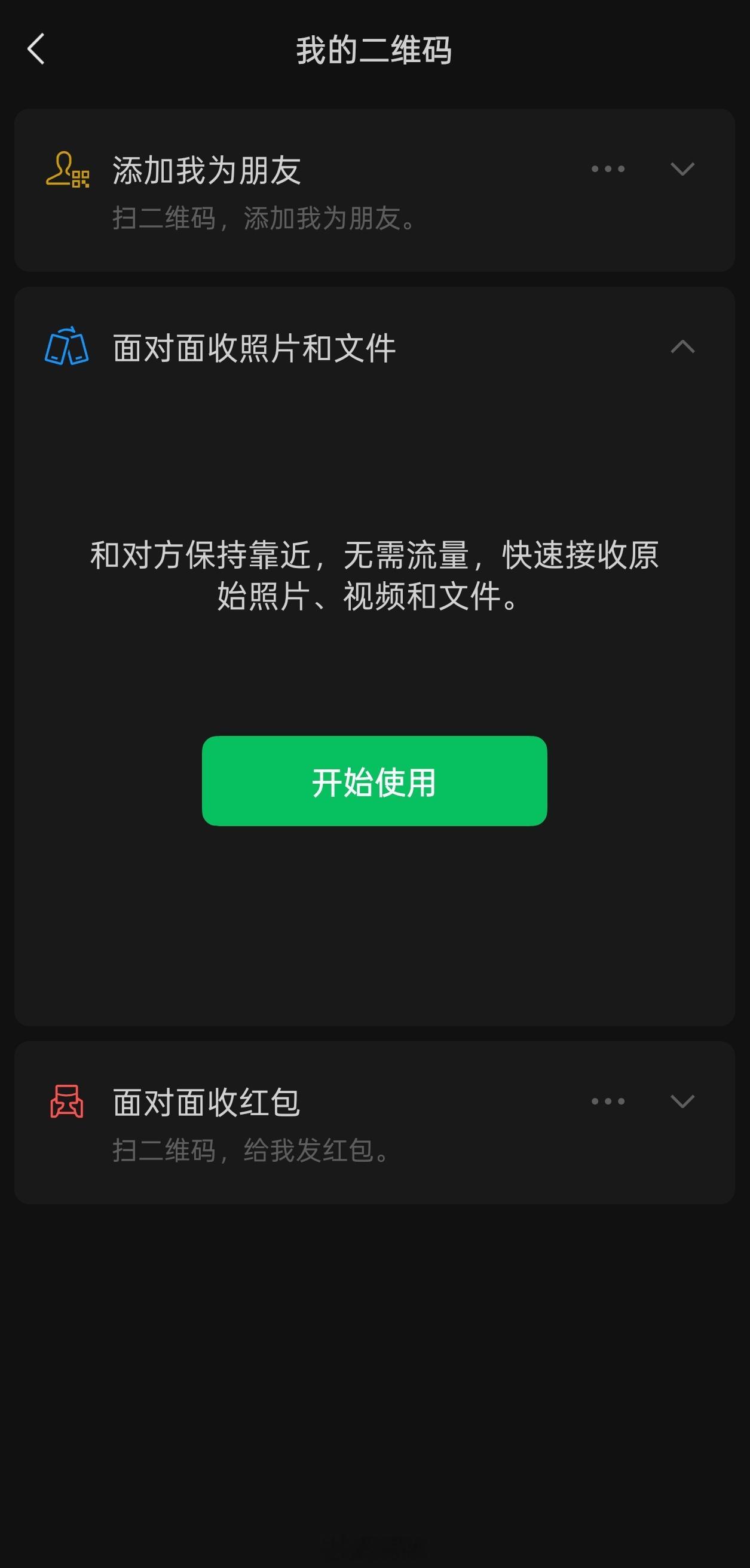
Task: Collapse the 面对面收照片和文件 card
Action: (x=682, y=348)
